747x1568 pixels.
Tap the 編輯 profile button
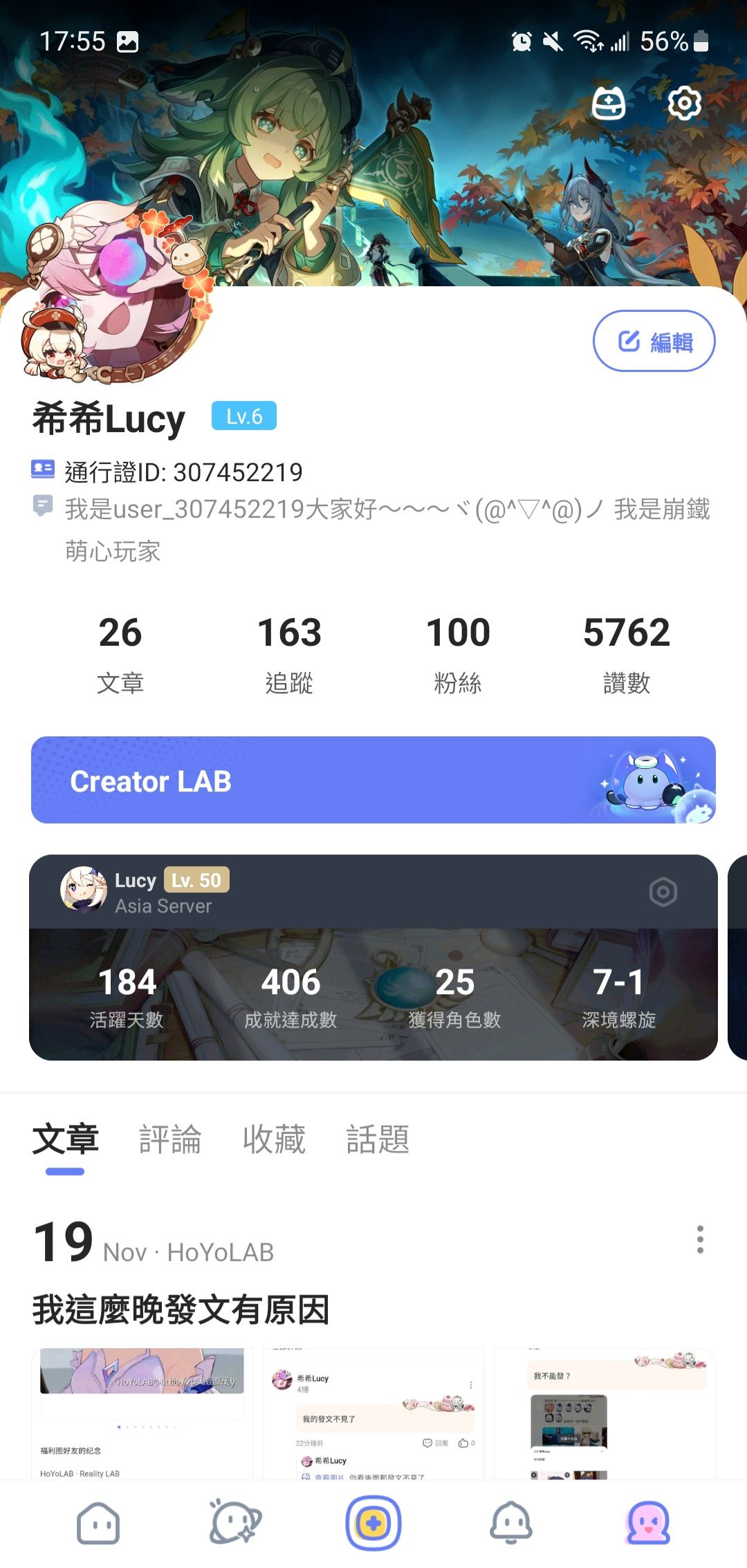pyautogui.click(x=654, y=341)
